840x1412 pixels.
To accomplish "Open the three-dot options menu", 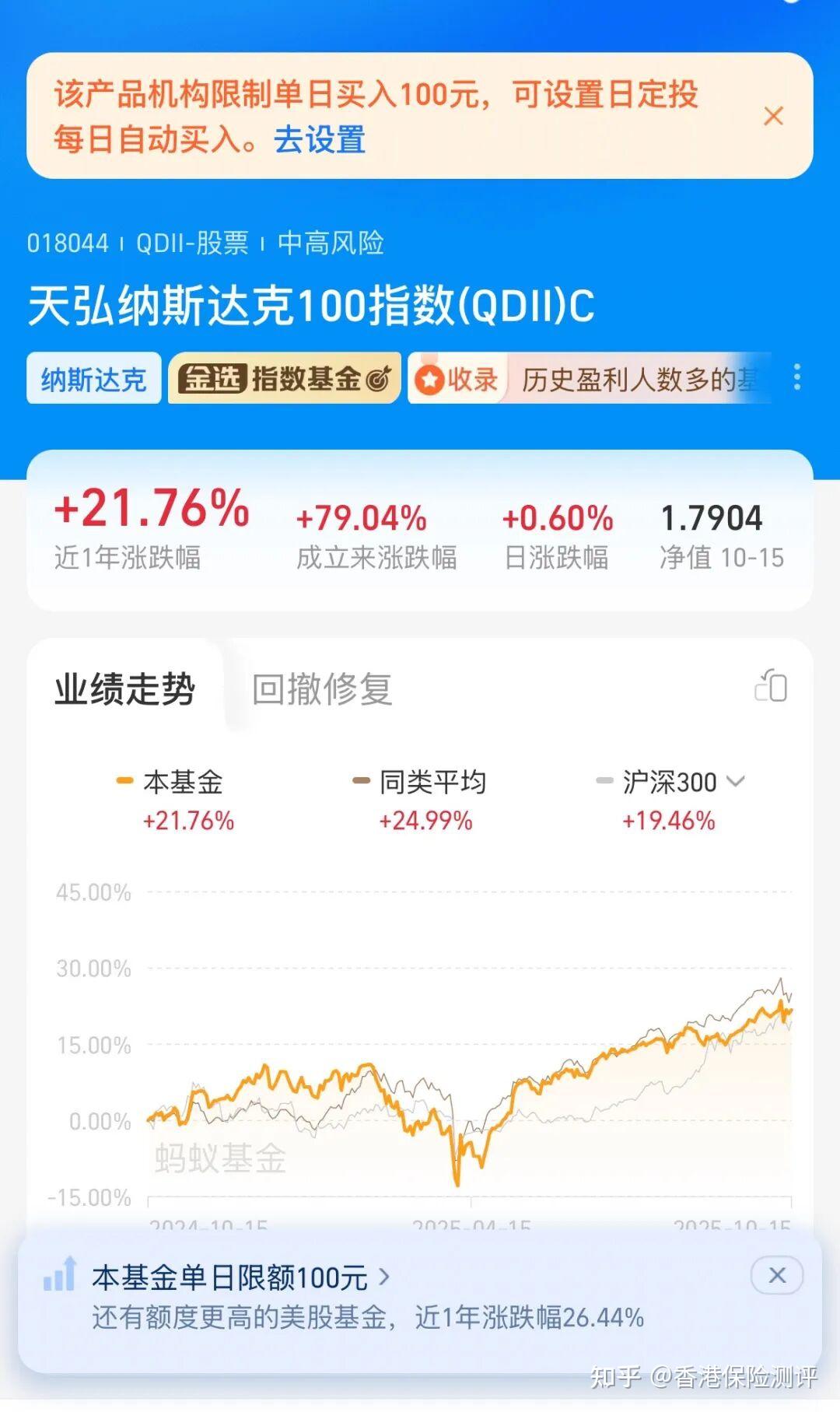I will [796, 379].
